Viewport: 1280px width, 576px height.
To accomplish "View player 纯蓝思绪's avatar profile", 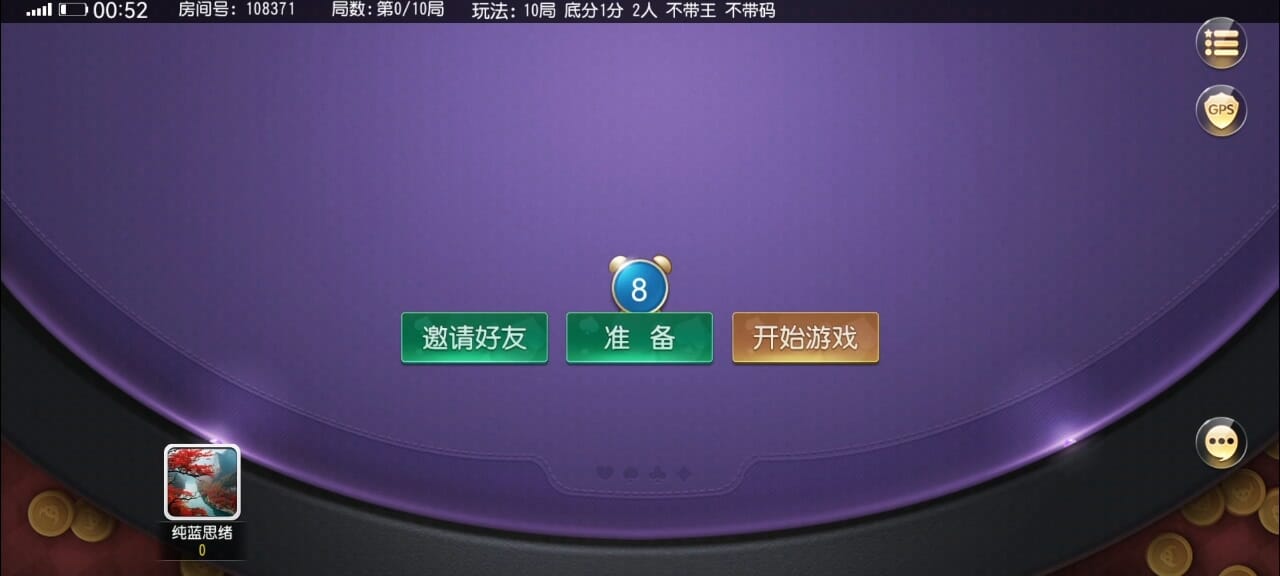I will click(x=202, y=482).
